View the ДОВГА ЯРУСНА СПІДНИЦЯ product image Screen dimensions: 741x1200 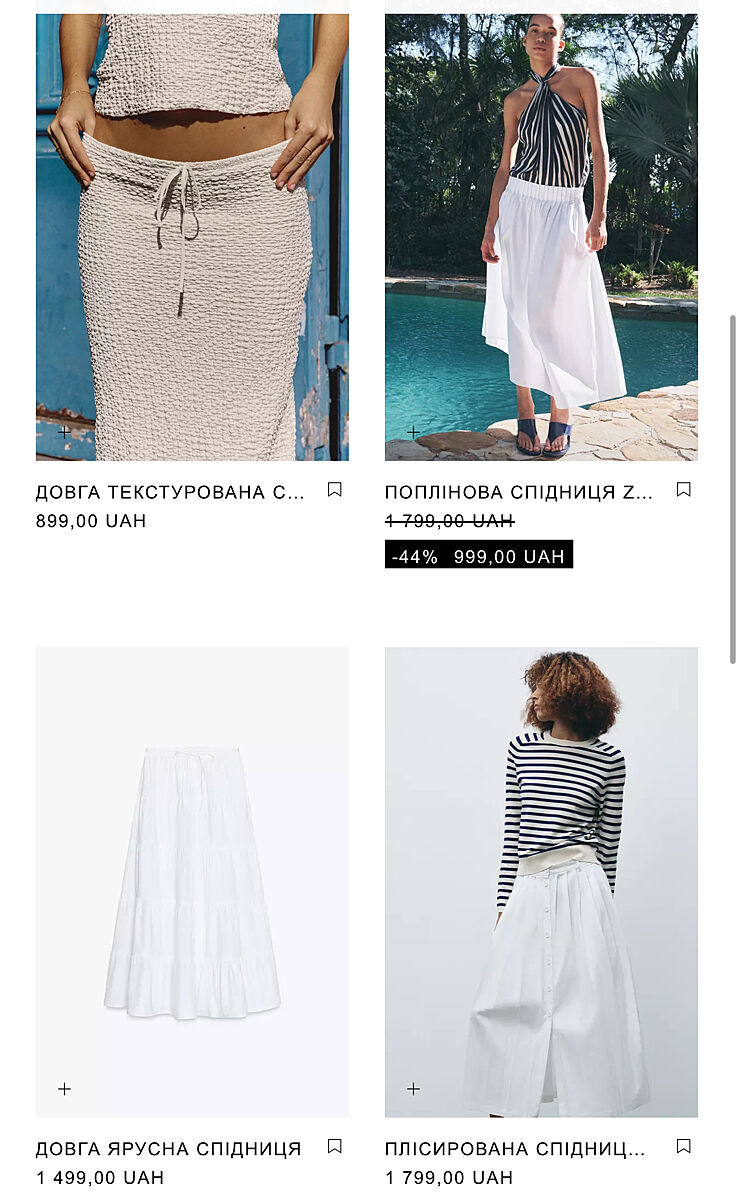(x=192, y=880)
